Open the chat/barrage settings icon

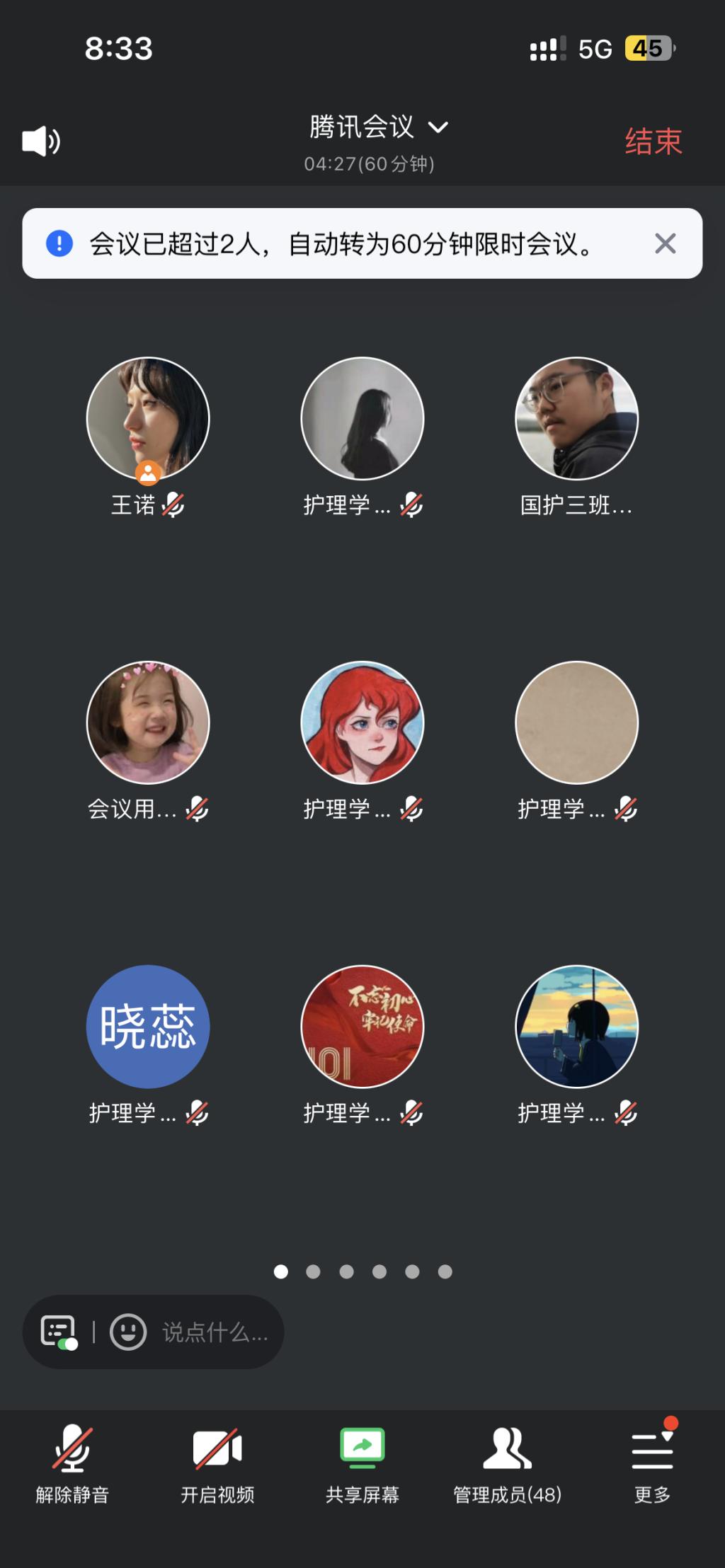point(59,1332)
